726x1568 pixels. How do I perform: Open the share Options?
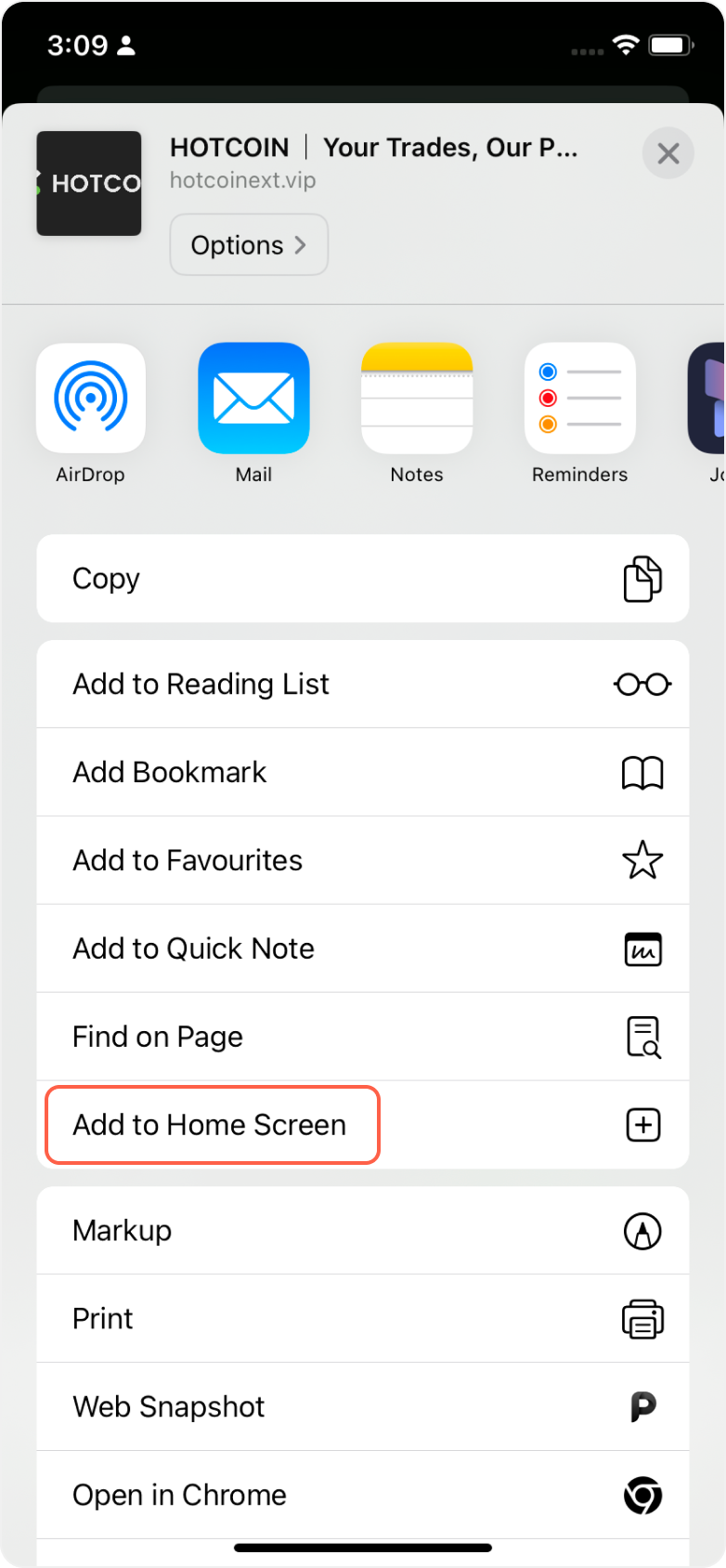point(249,245)
